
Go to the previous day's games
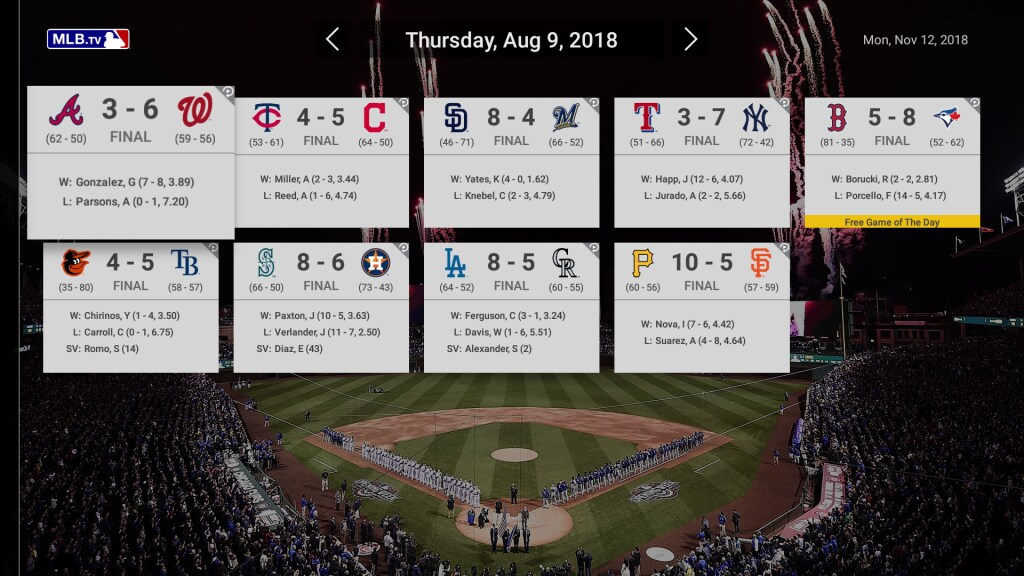coord(333,40)
